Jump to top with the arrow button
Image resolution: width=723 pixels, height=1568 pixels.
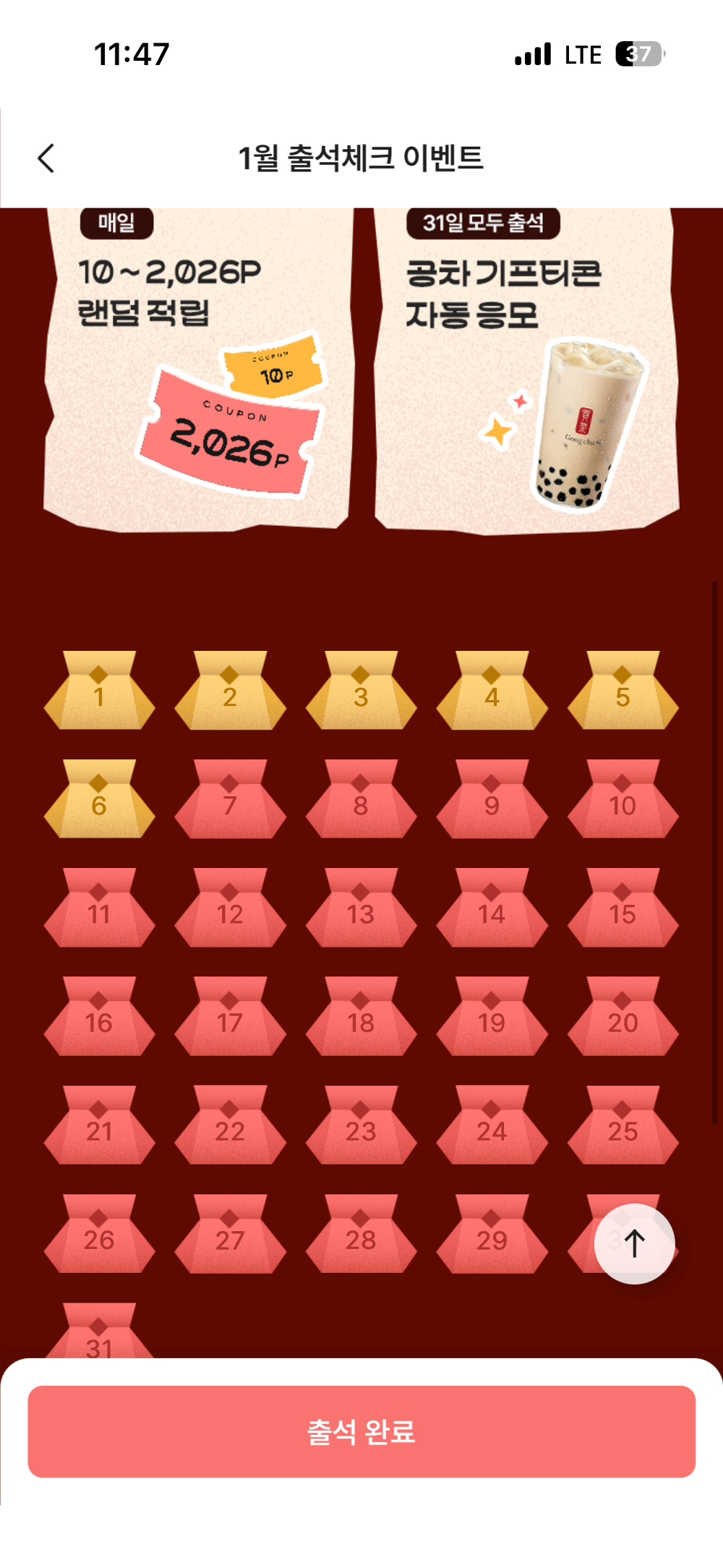[634, 1243]
